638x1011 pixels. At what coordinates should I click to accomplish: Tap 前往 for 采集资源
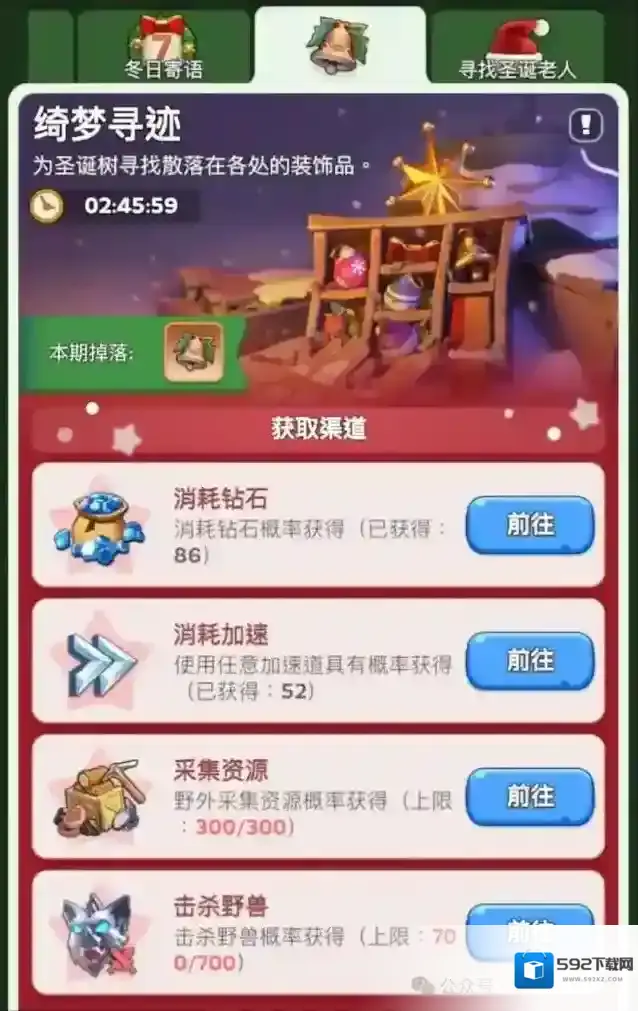tap(530, 796)
